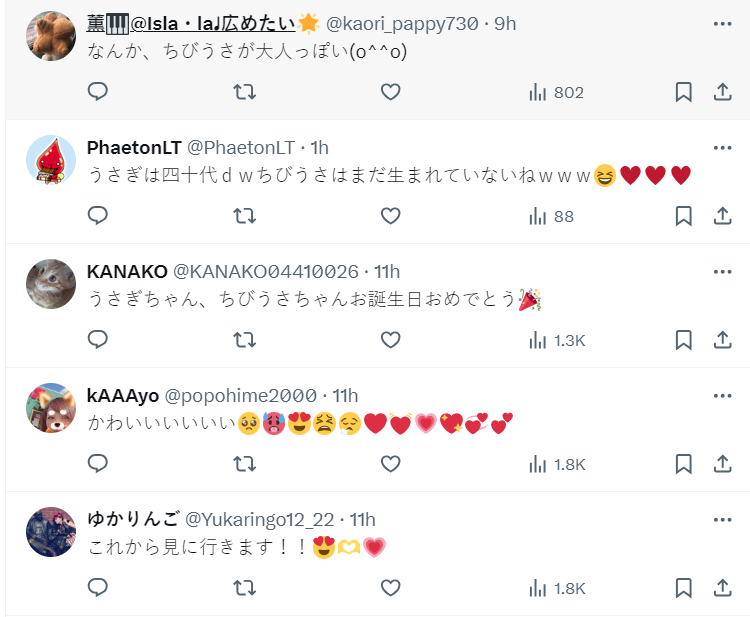Open @PhaetonLT username link
Viewport: 750px width, 617px height.
tap(241, 148)
